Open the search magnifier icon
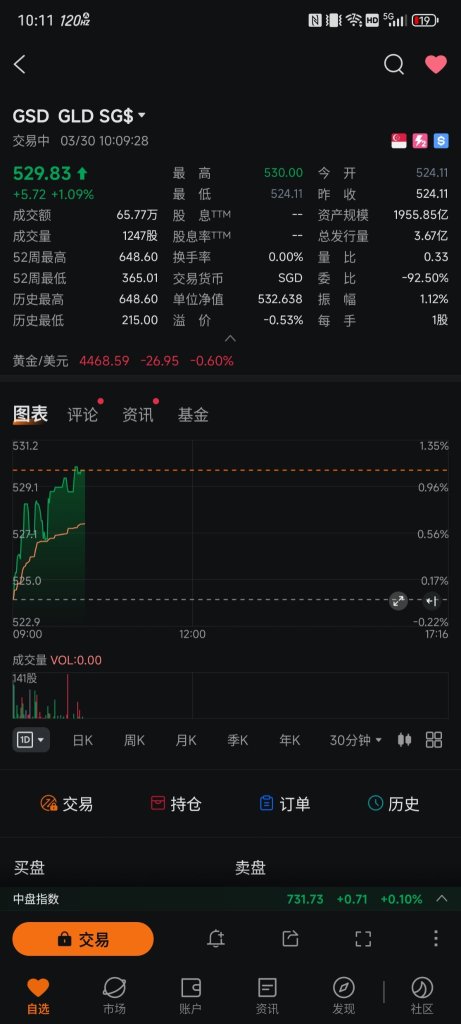The height and width of the screenshot is (1024, 461). 394,65
